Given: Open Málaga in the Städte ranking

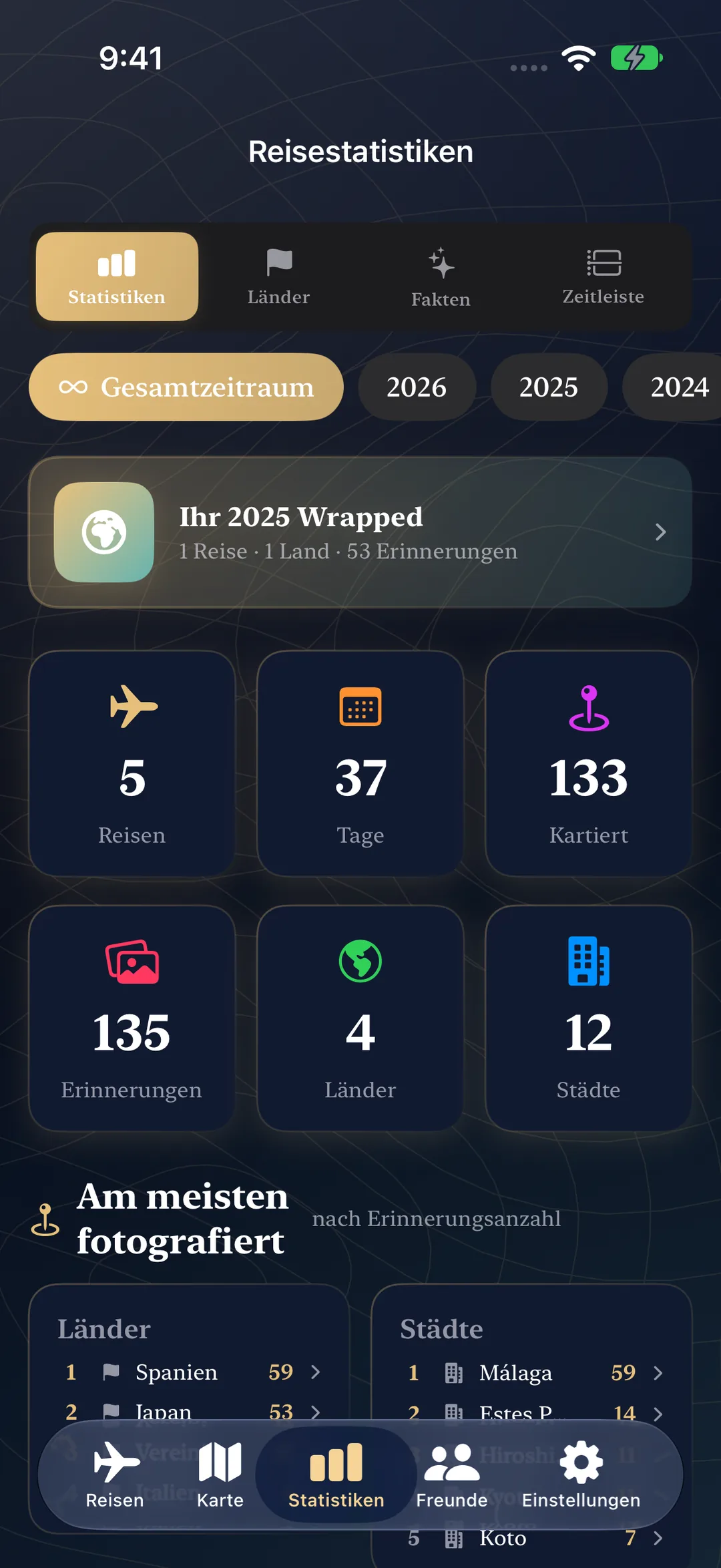Looking at the screenshot, I should click(536, 1373).
